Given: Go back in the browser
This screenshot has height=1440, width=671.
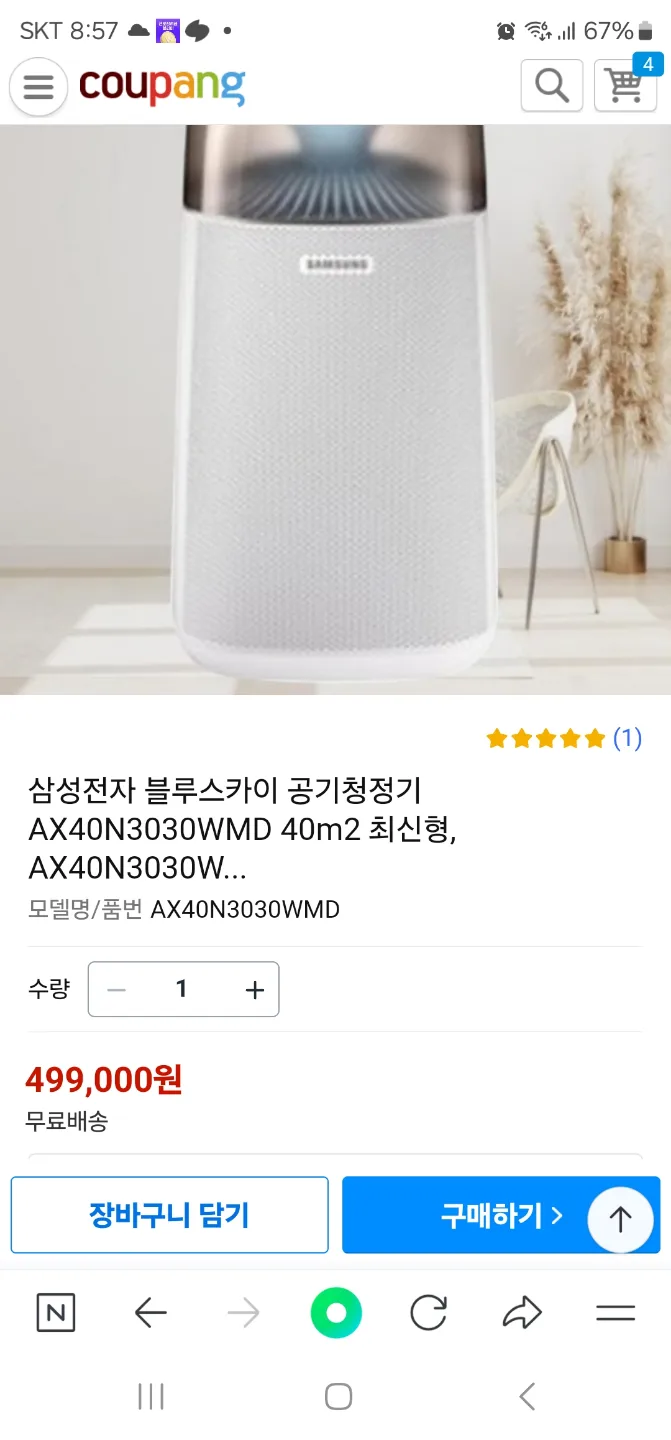Looking at the screenshot, I should pyautogui.click(x=150, y=1313).
